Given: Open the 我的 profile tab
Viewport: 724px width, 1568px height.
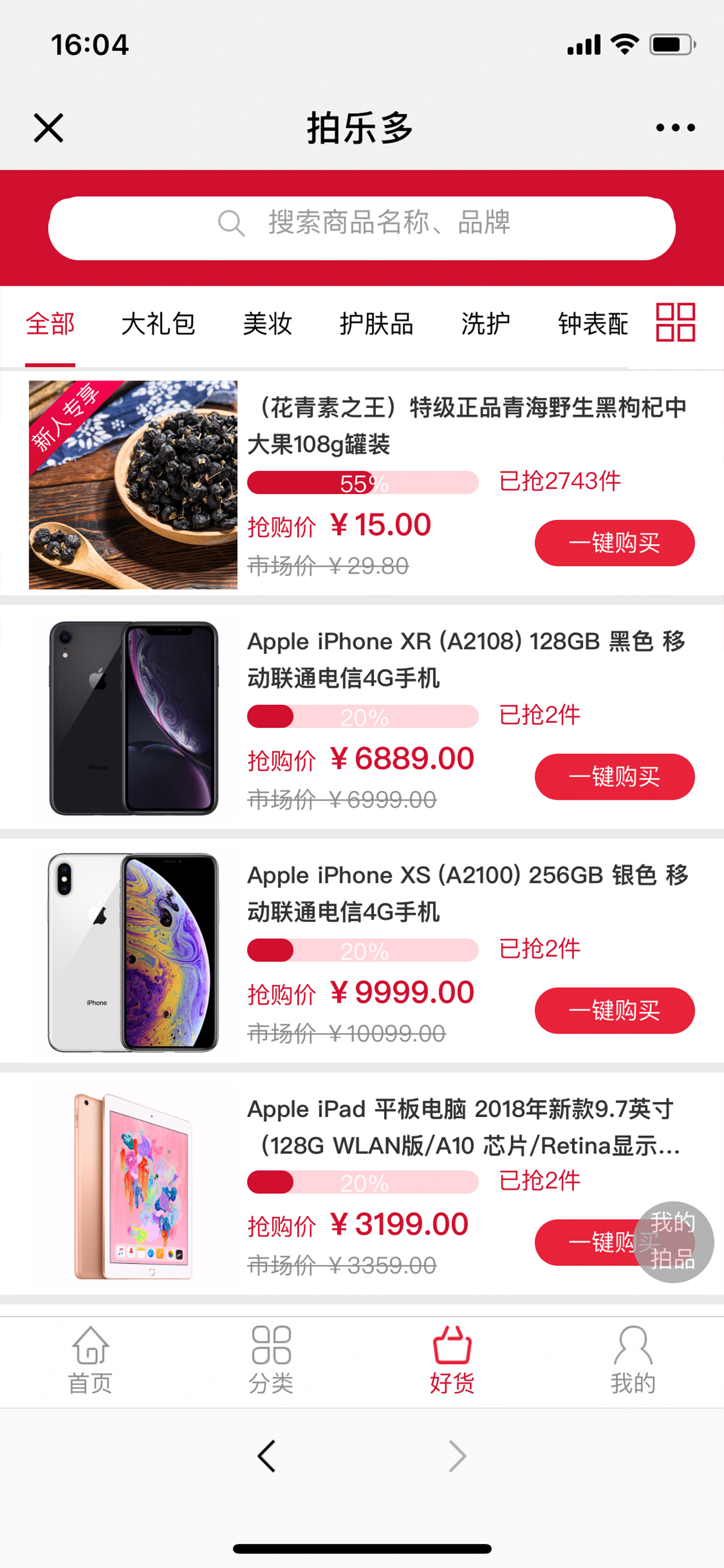Looking at the screenshot, I should (x=633, y=1361).
